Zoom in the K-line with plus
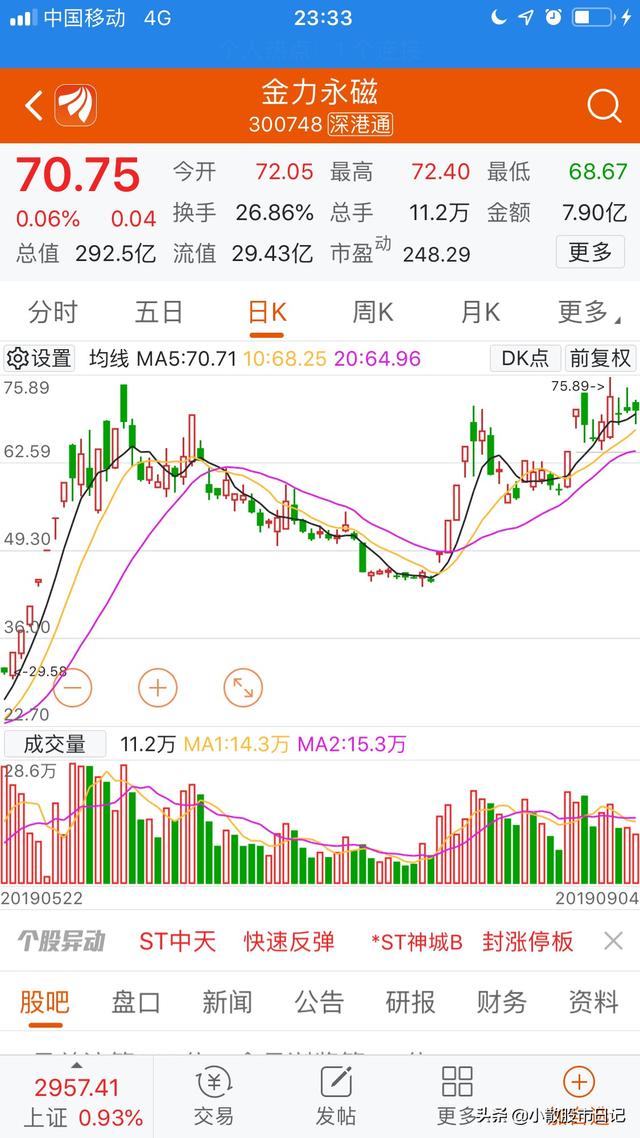The image size is (640, 1138). click(157, 687)
